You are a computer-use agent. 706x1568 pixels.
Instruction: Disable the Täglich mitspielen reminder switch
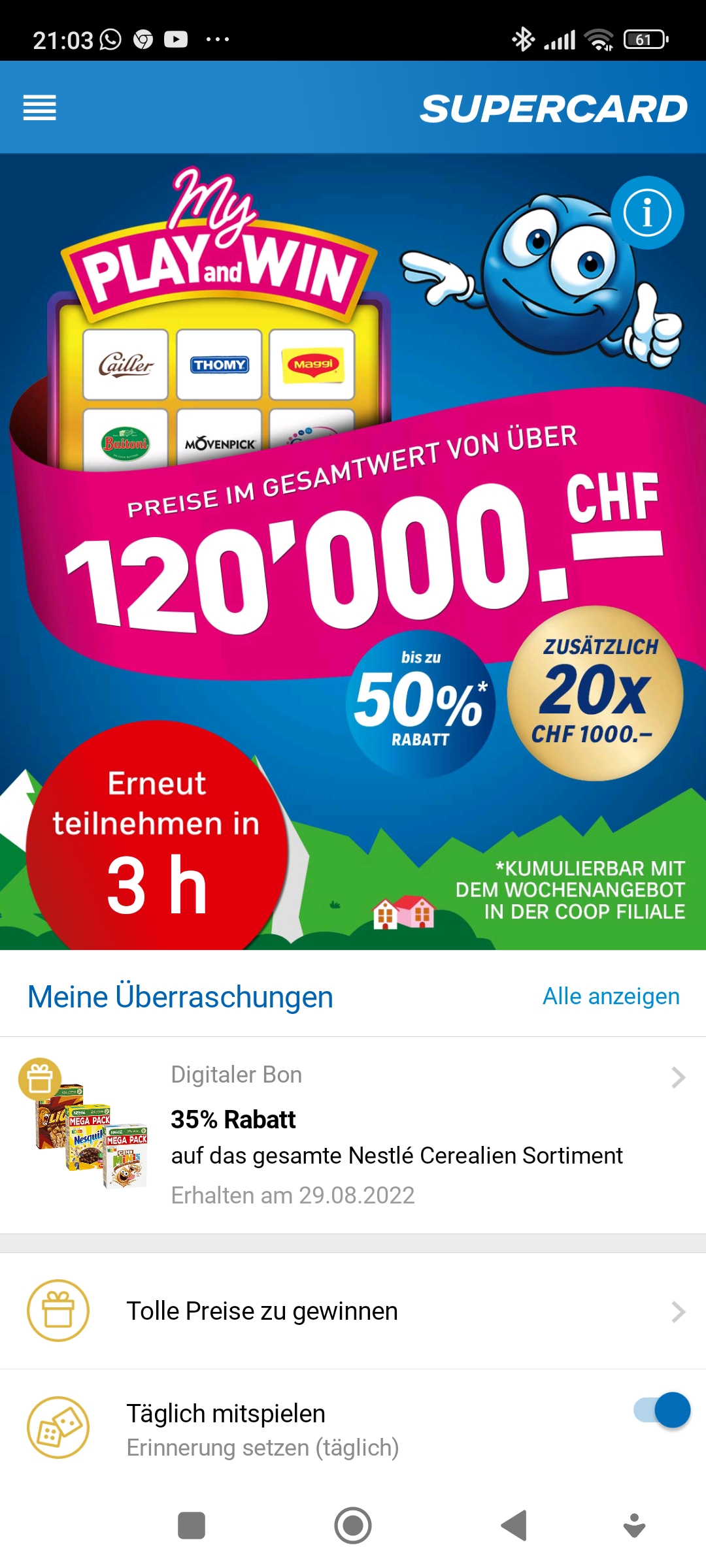(662, 1410)
